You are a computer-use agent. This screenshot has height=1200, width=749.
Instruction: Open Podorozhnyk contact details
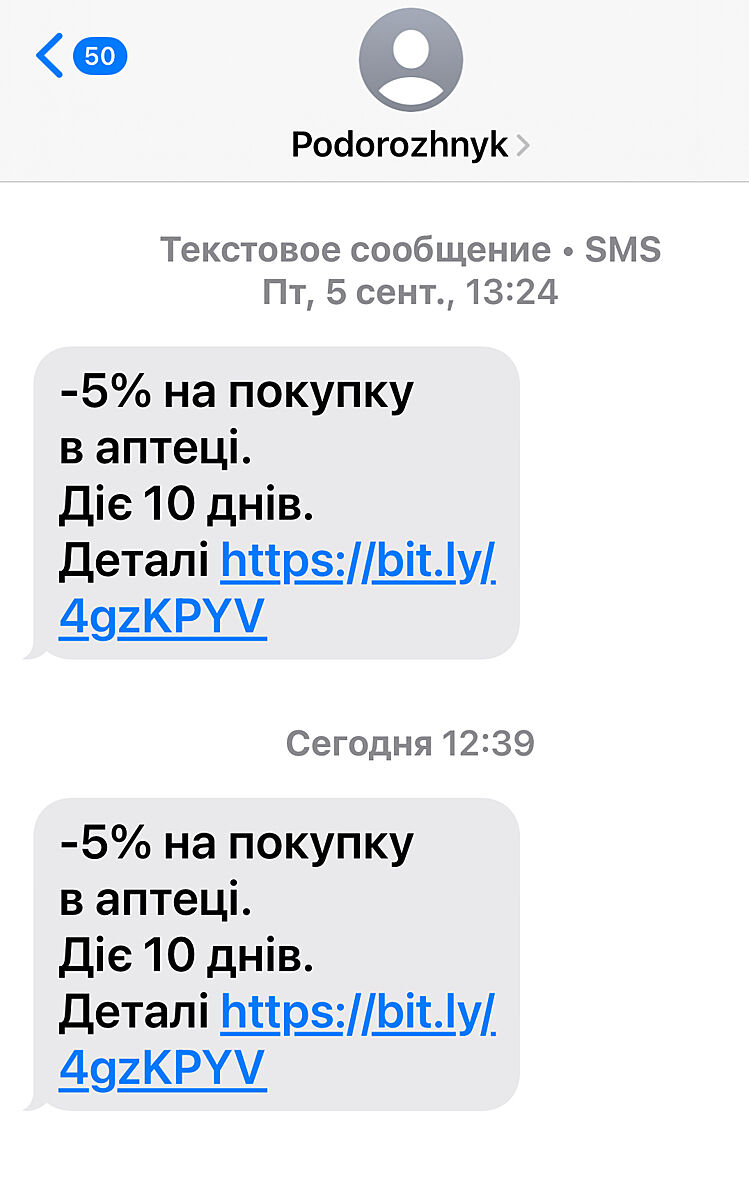point(410,145)
